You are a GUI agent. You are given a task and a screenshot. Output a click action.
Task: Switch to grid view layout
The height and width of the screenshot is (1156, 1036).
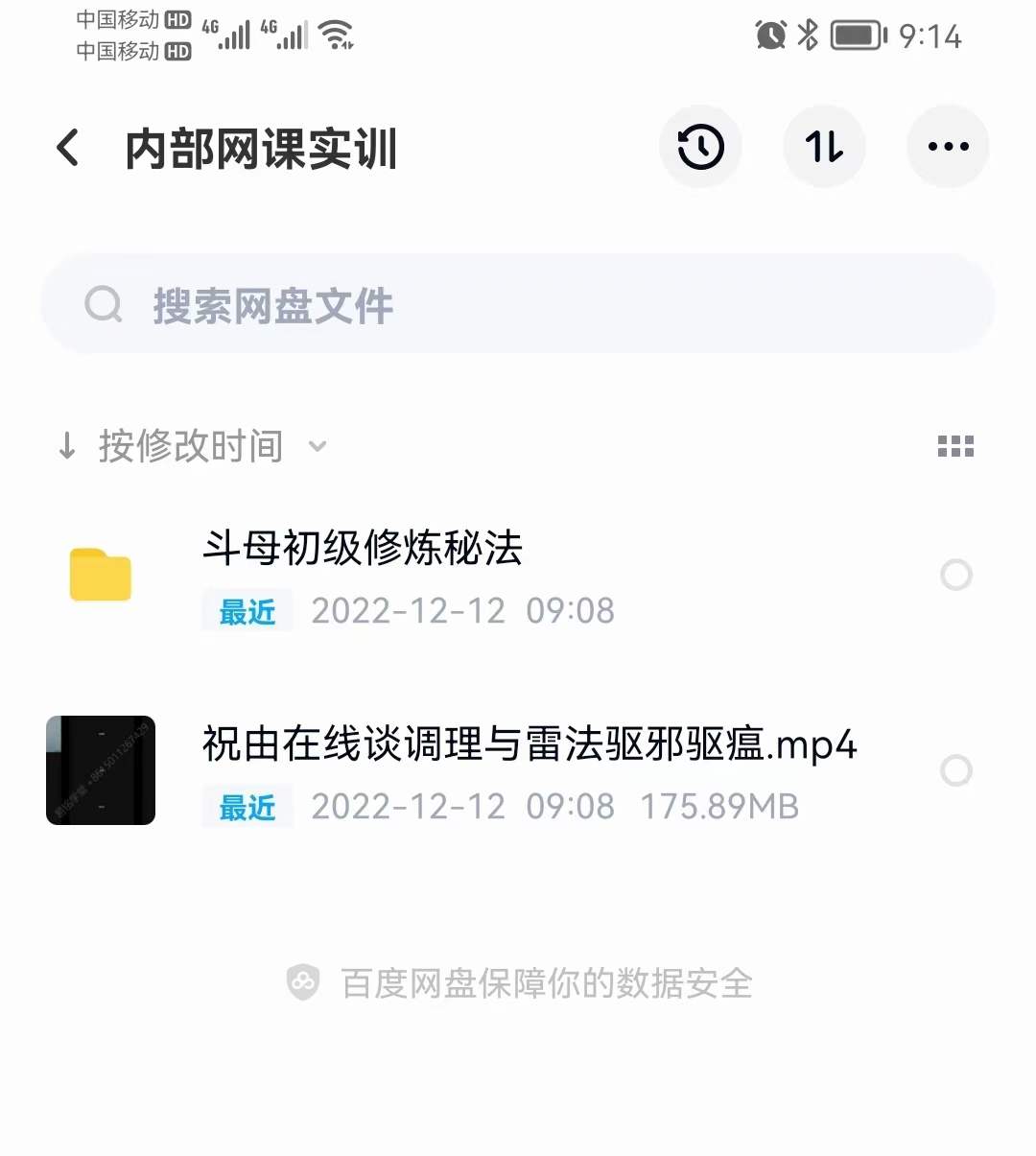tap(955, 445)
